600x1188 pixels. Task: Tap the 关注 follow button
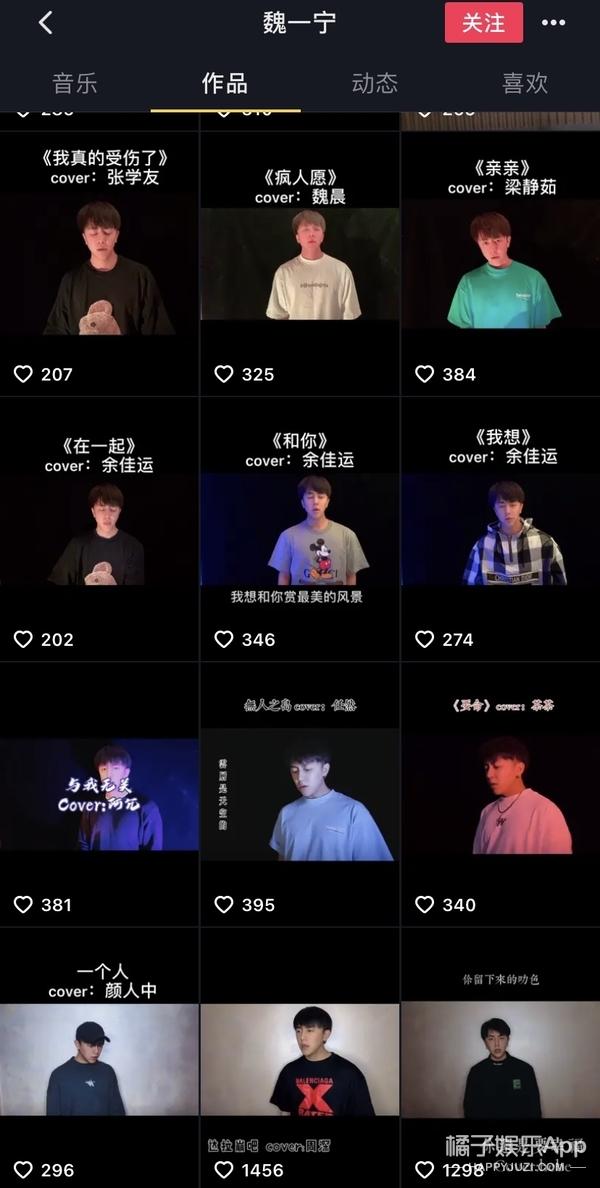(483, 23)
